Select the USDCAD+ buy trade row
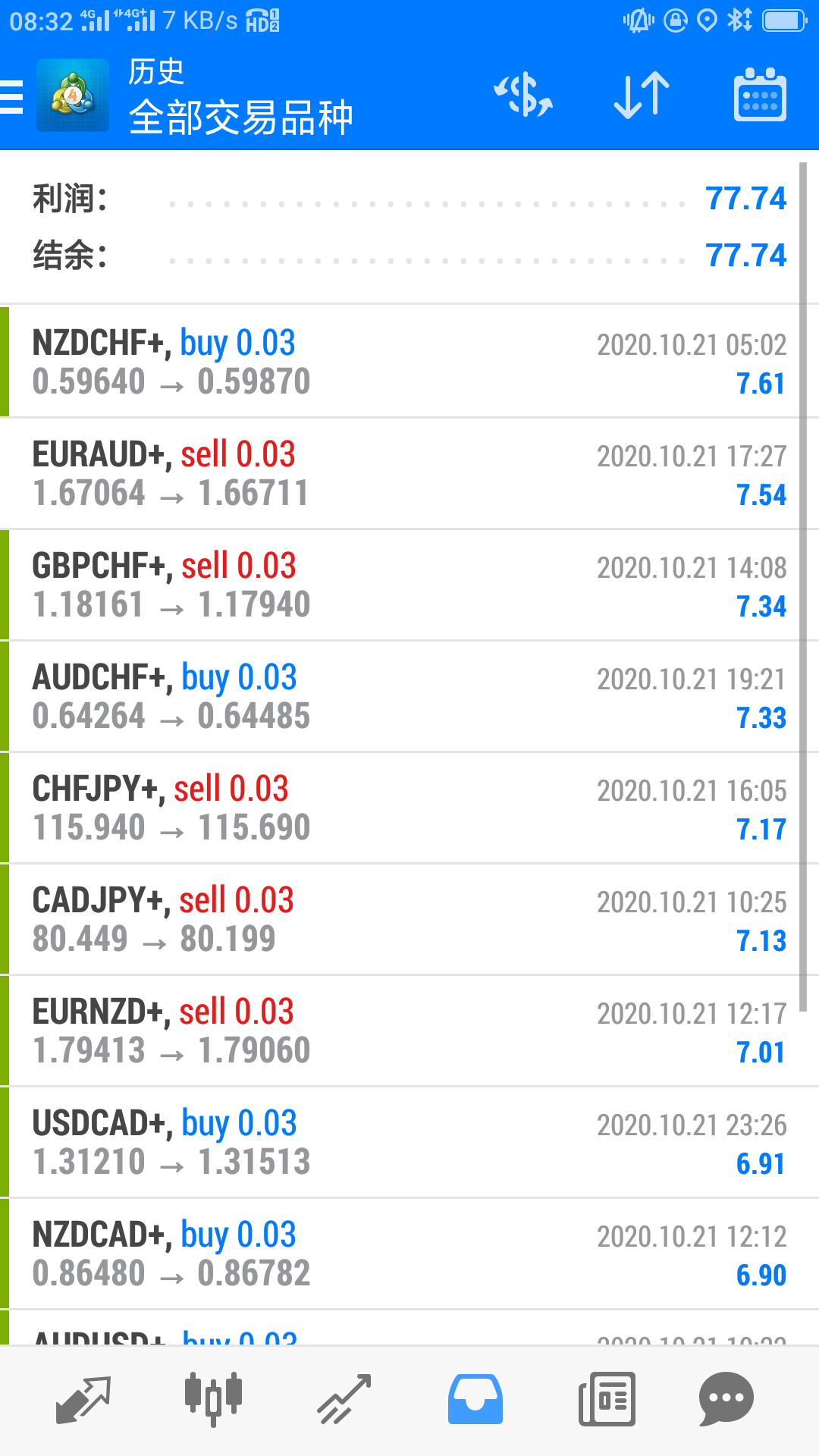The width and height of the screenshot is (819, 1456). pos(409,1142)
